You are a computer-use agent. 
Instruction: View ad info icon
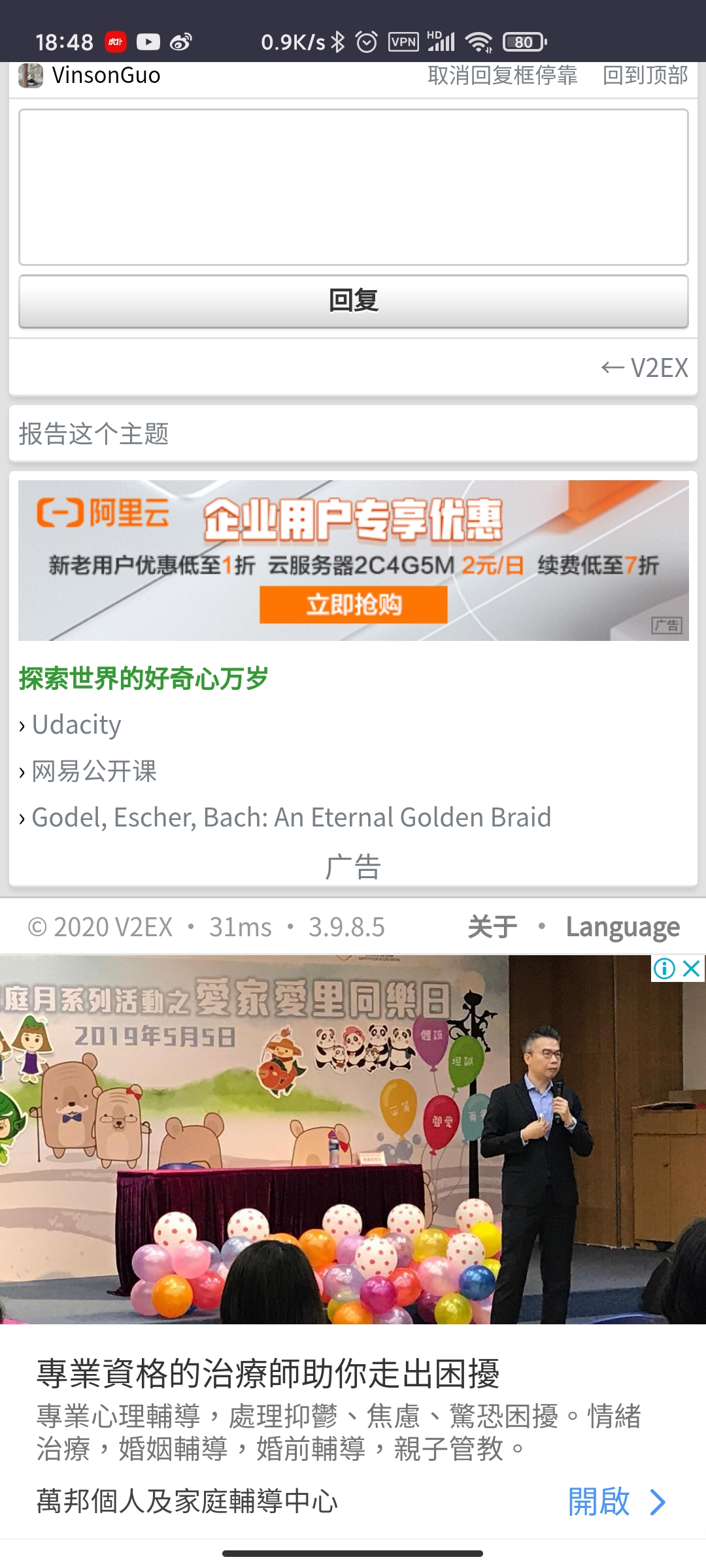pos(664,968)
